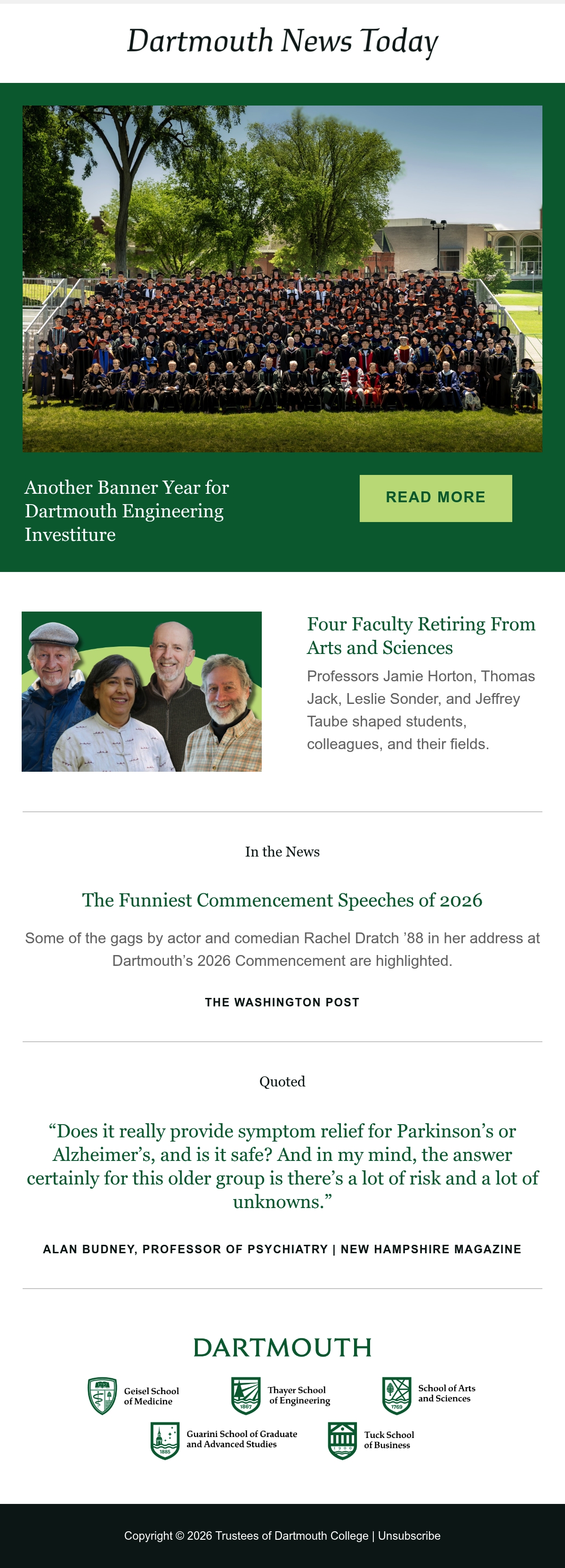The width and height of the screenshot is (565, 1568).
Task: Open Another Banner Year for Dartmouth Engineering headline
Action: [127, 511]
